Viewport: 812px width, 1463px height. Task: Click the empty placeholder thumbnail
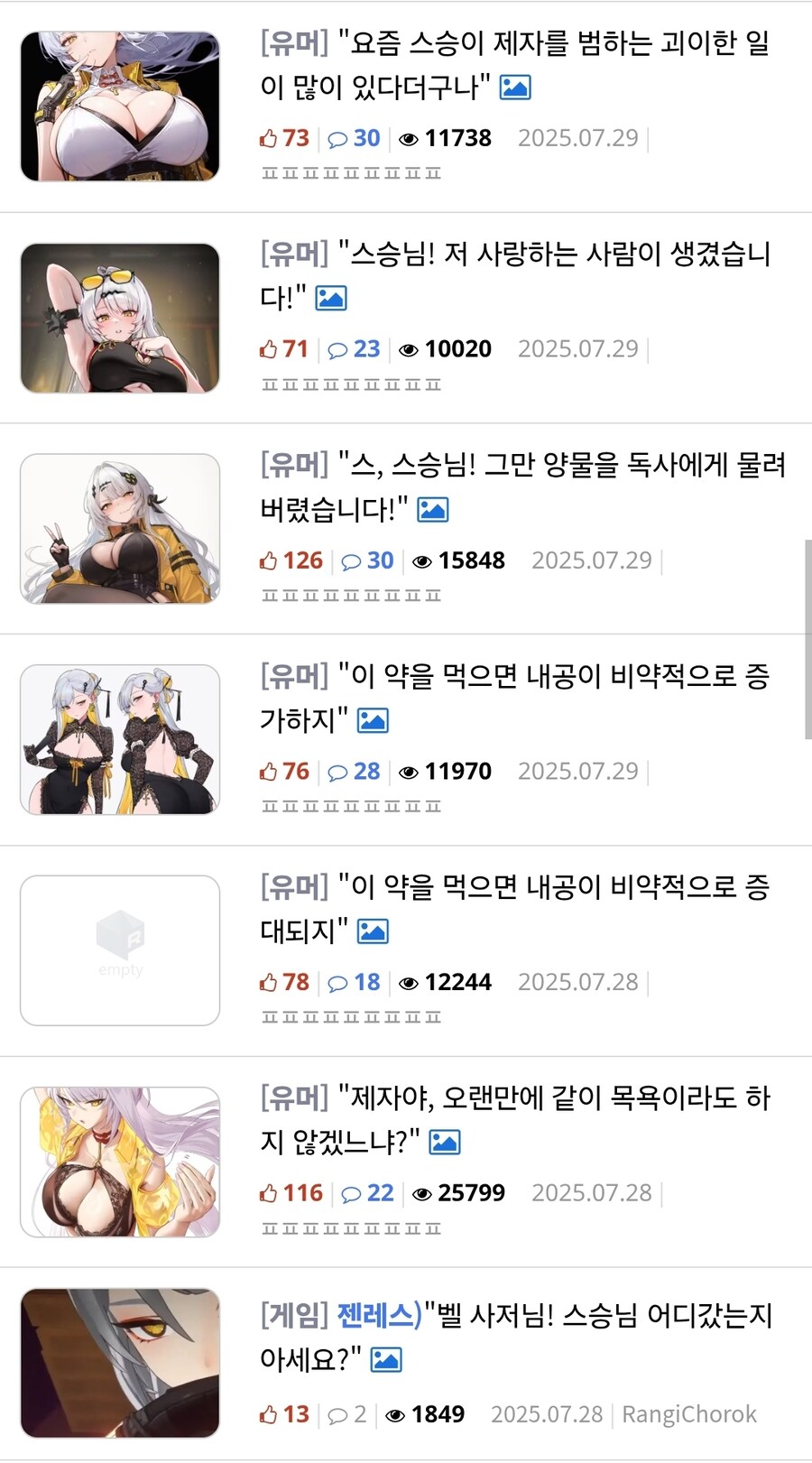[x=119, y=950]
